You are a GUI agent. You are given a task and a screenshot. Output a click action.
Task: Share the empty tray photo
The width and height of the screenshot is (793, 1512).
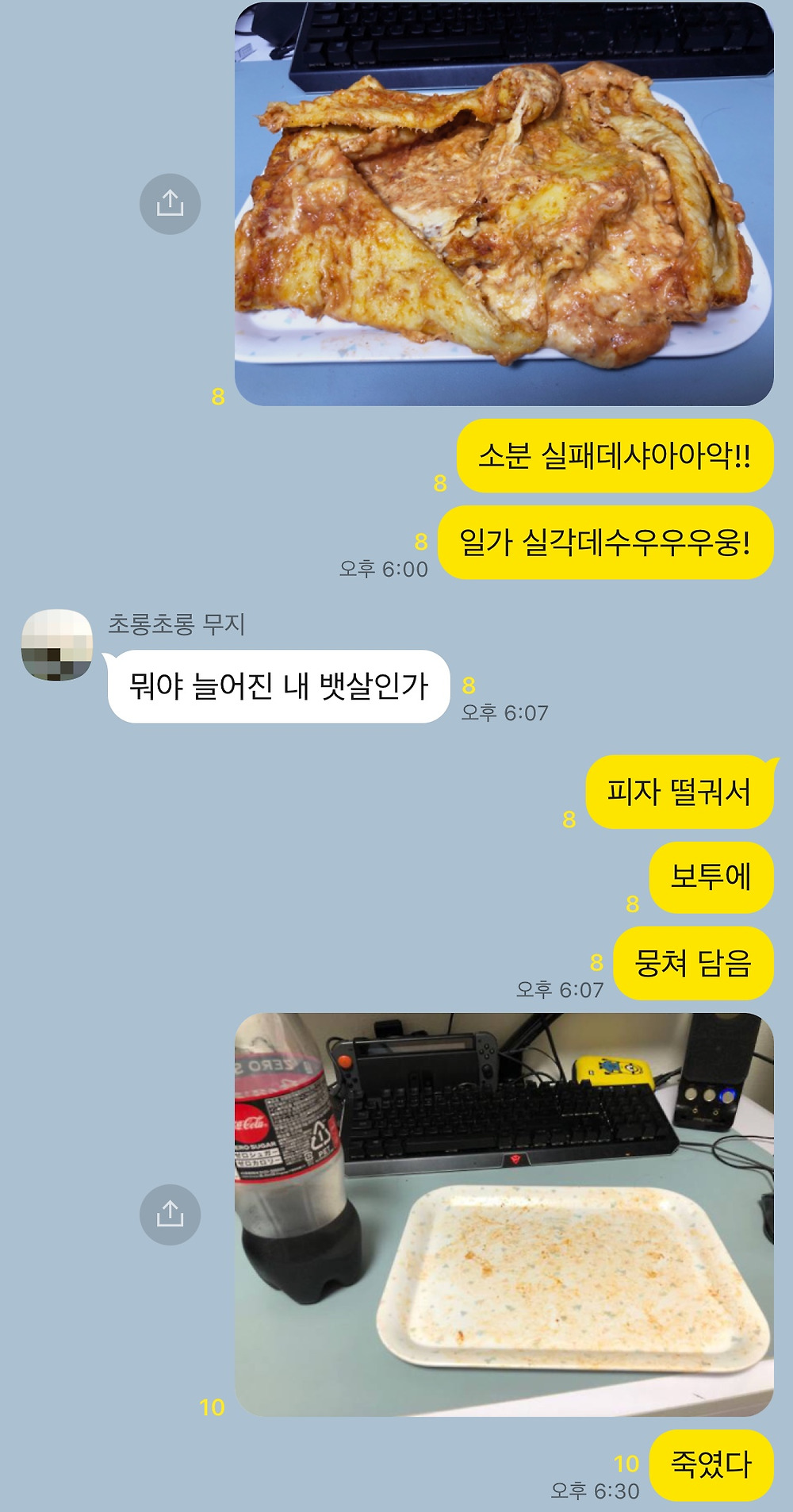(170, 1215)
